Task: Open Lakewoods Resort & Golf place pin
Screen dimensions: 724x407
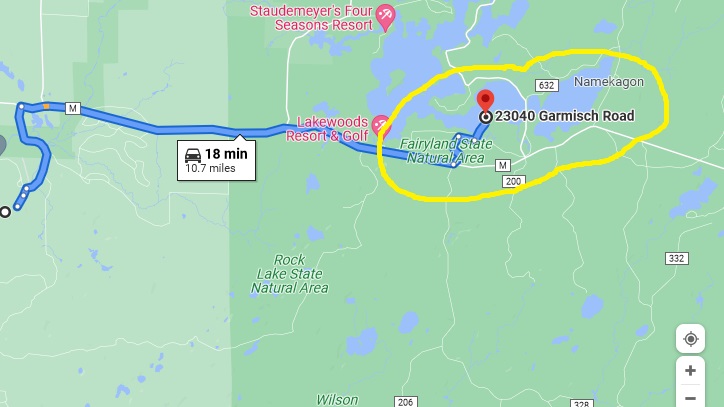Action: click(x=380, y=125)
